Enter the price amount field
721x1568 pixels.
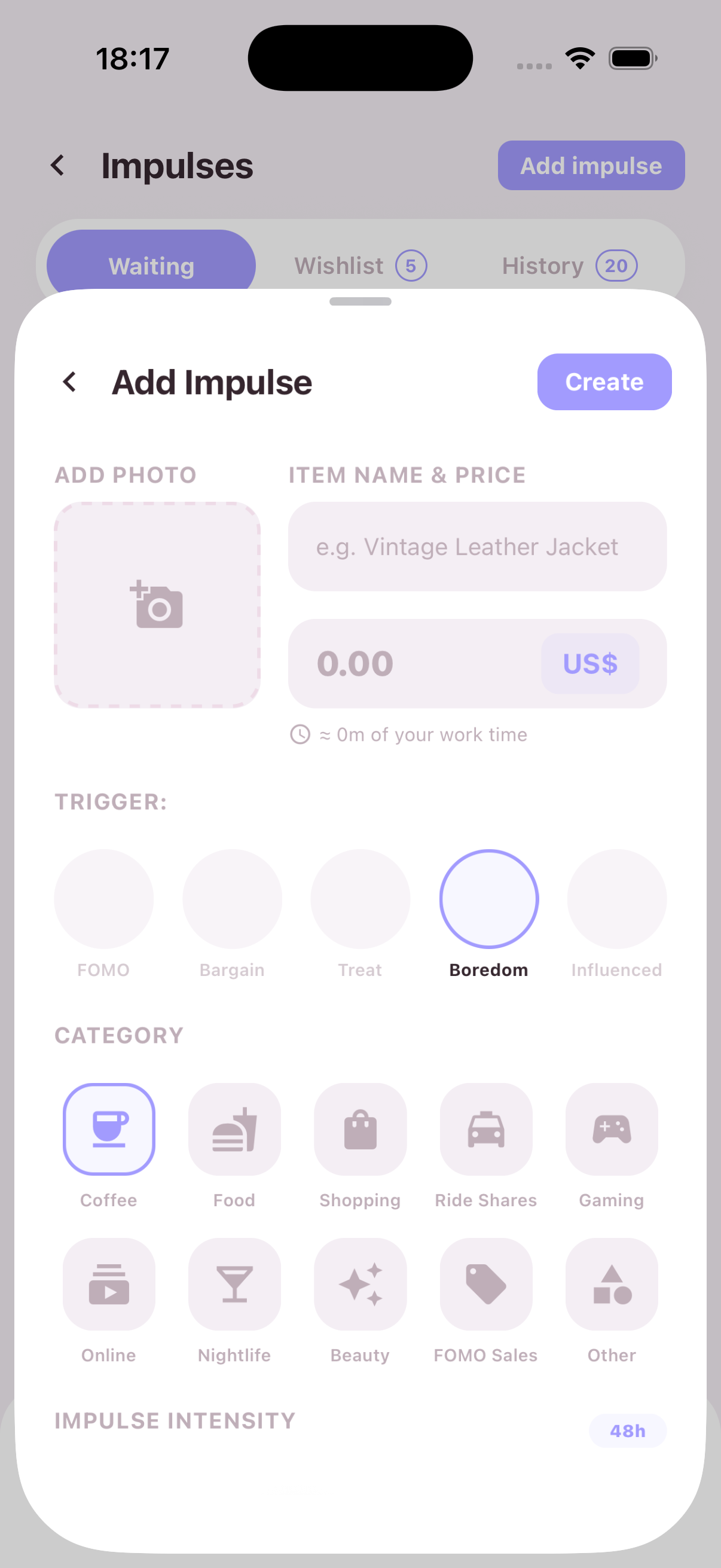(x=414, y=663)
